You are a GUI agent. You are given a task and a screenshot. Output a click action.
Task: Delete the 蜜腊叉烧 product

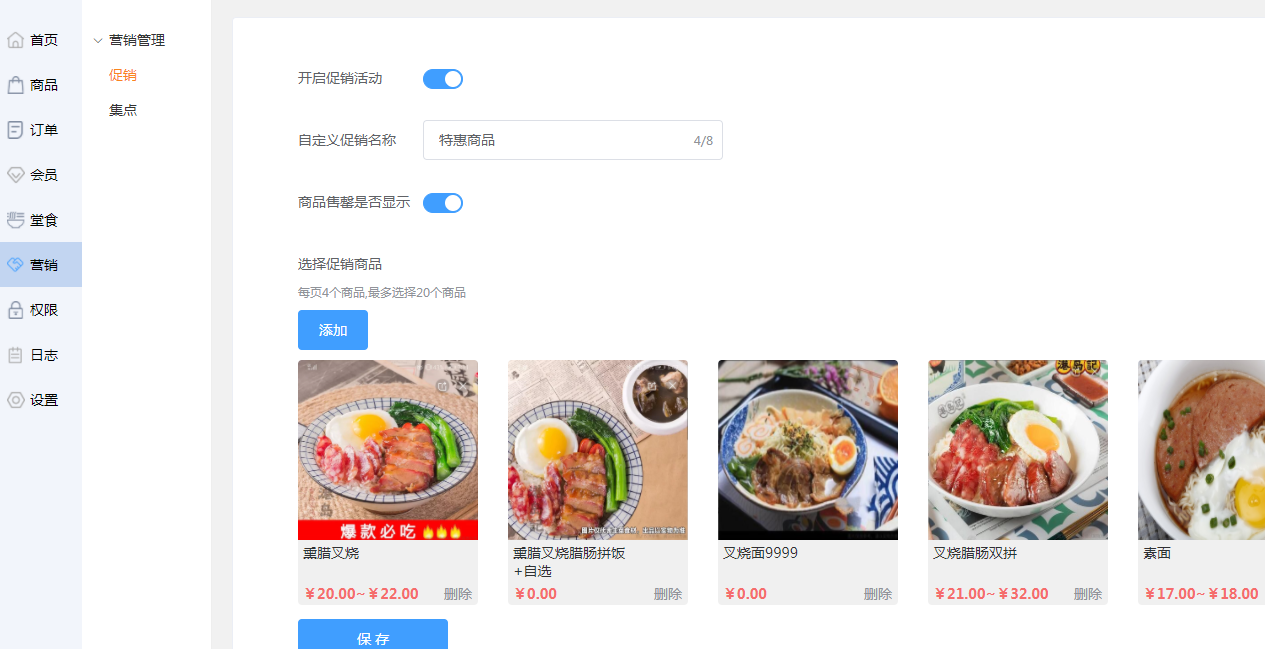tap(458, 594)
